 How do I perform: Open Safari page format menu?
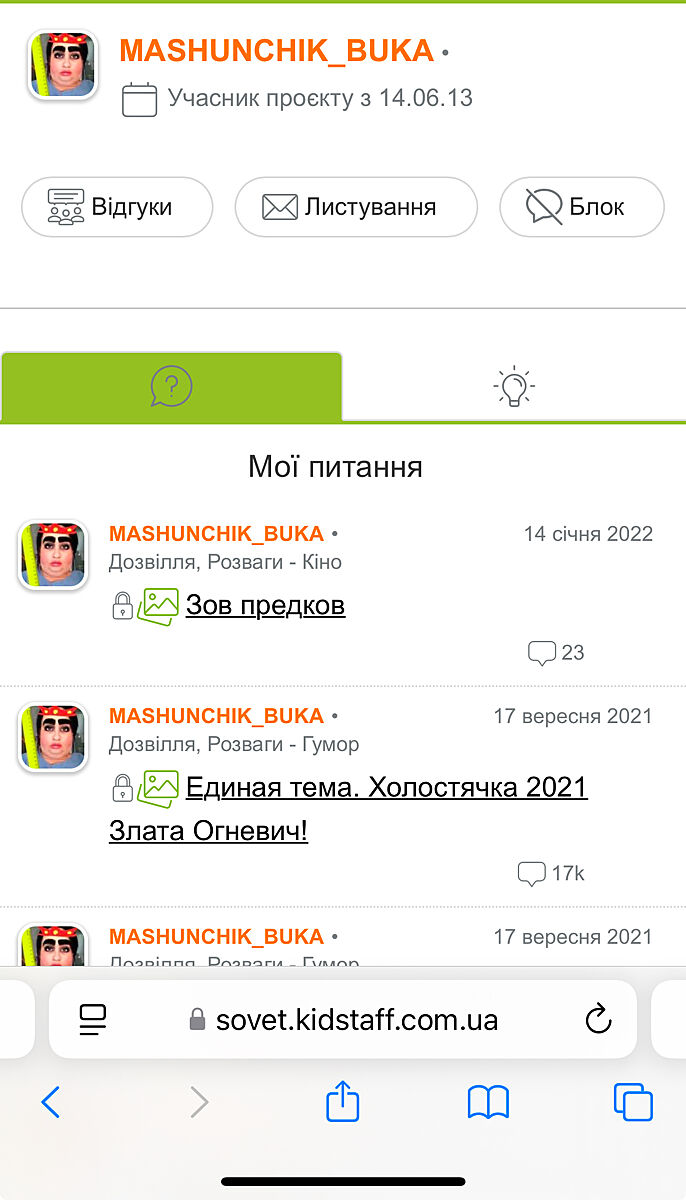[93, 1020]
